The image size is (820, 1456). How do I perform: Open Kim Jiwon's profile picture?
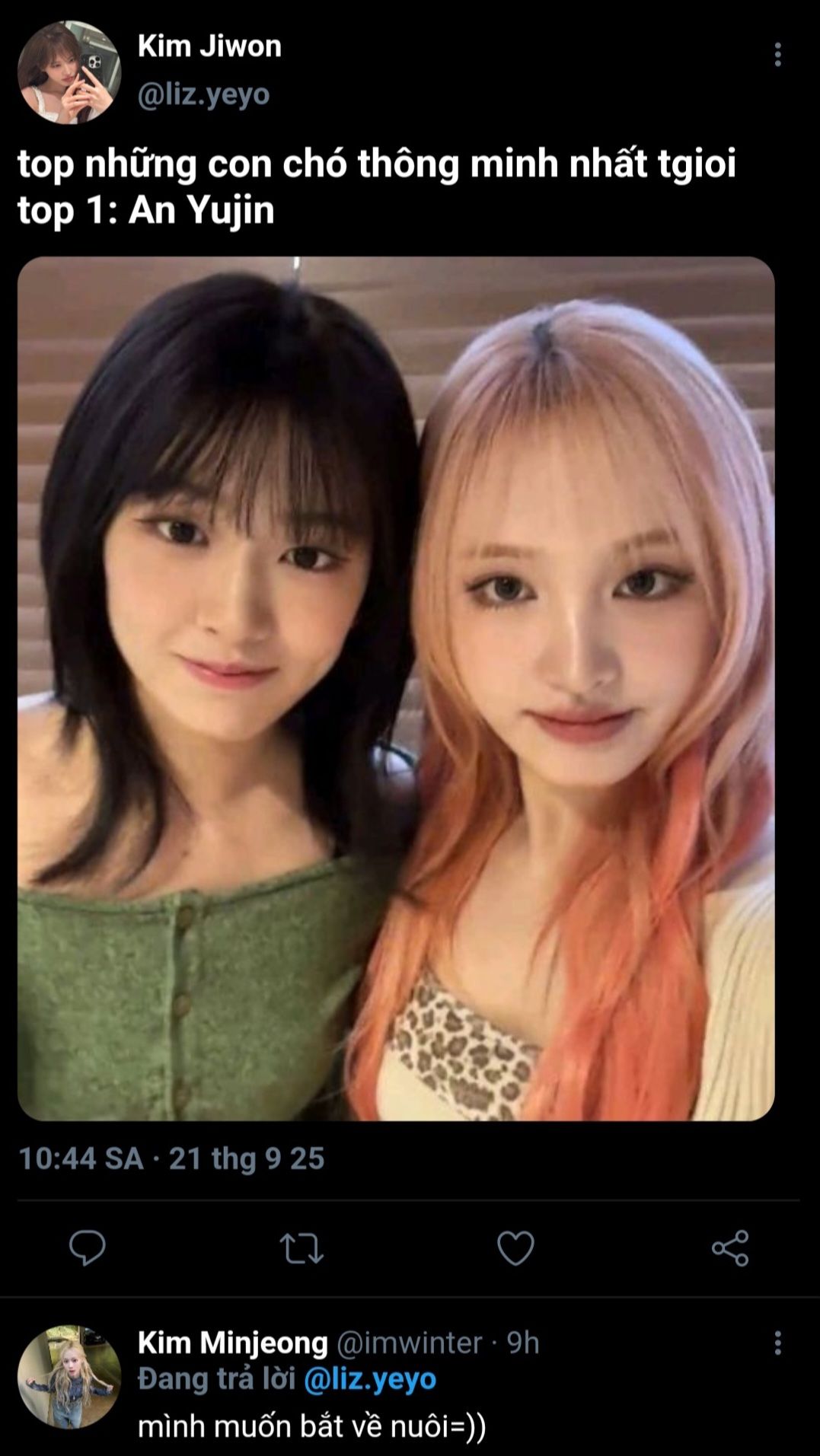tap(69, 72)
